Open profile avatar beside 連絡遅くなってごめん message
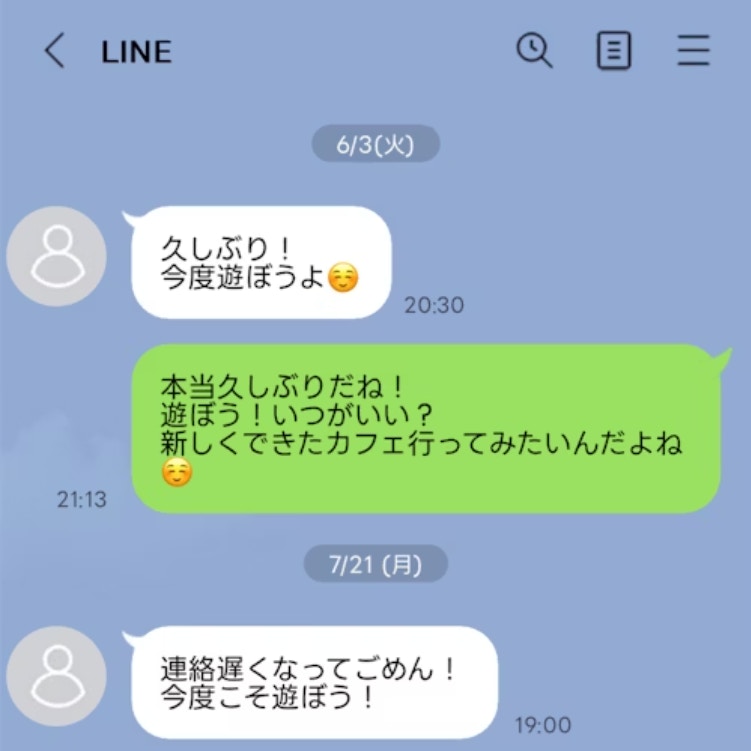751x751 pixels. (x=57, y=676)
